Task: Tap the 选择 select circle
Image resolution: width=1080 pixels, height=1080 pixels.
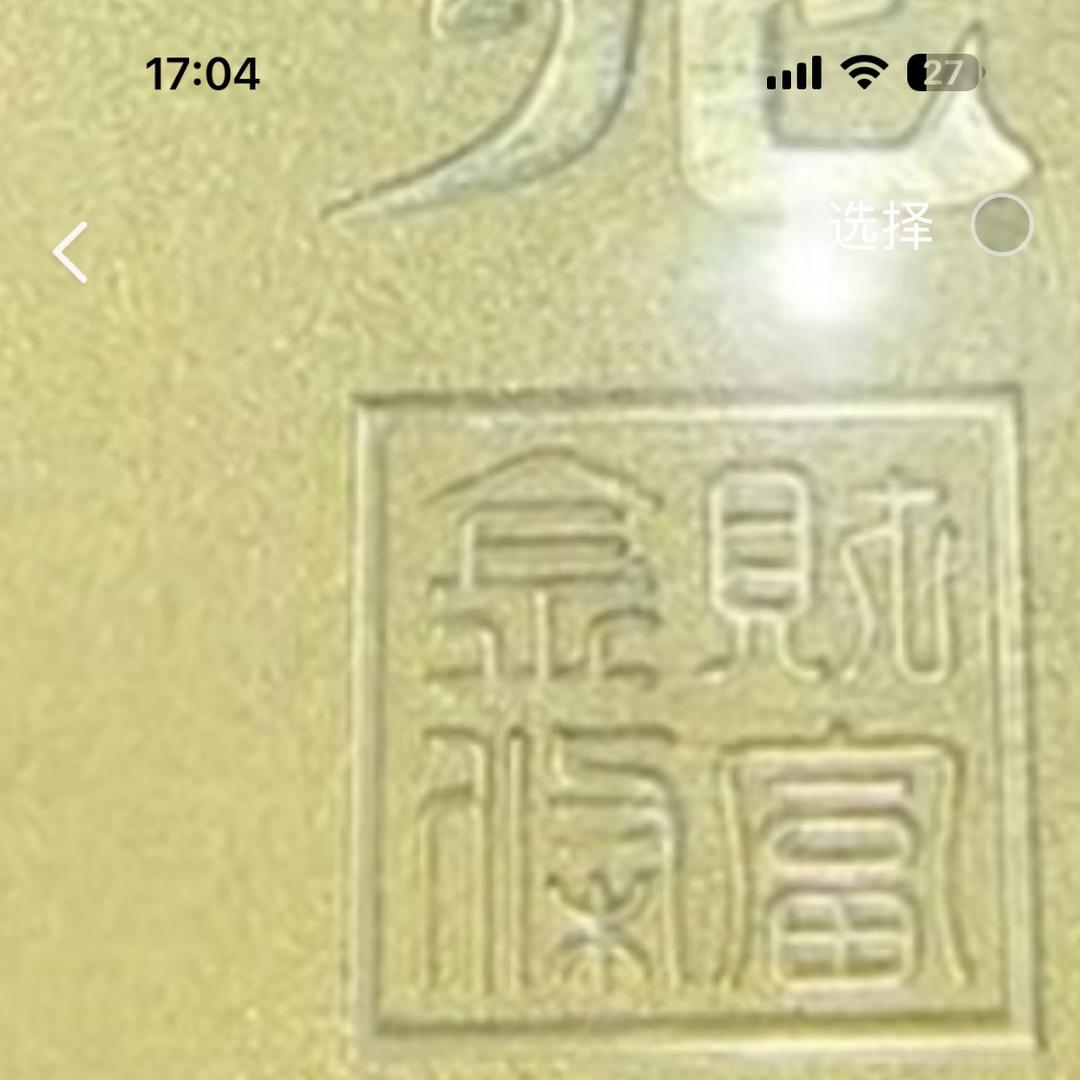Action: pos(1001,226)
